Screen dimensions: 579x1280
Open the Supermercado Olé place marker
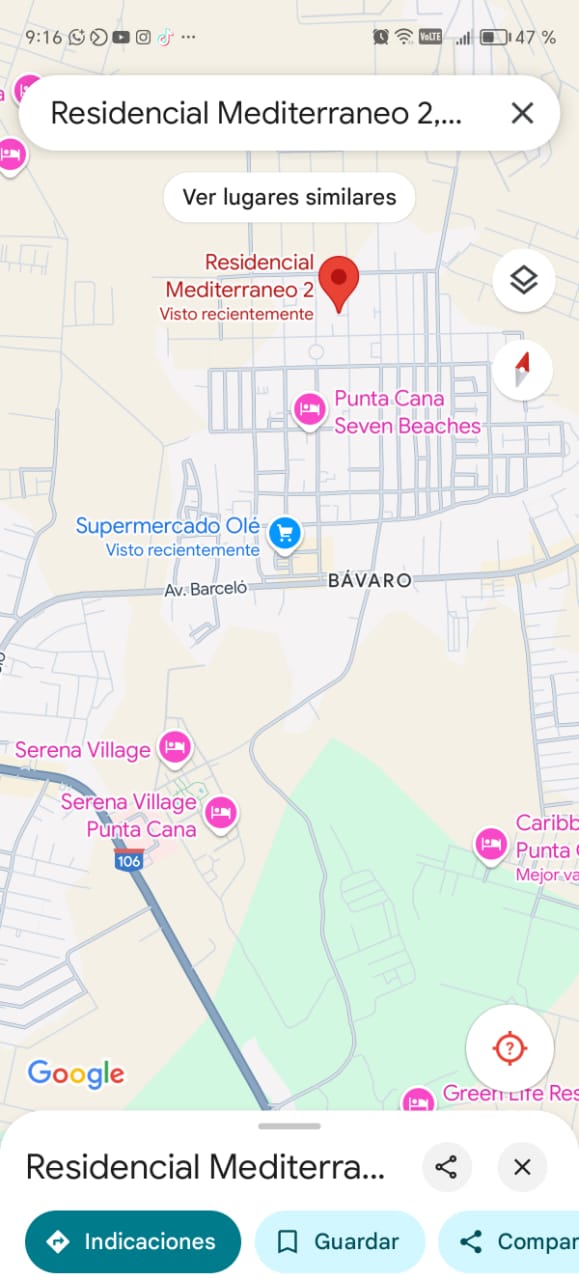click(x=286, y=533)
